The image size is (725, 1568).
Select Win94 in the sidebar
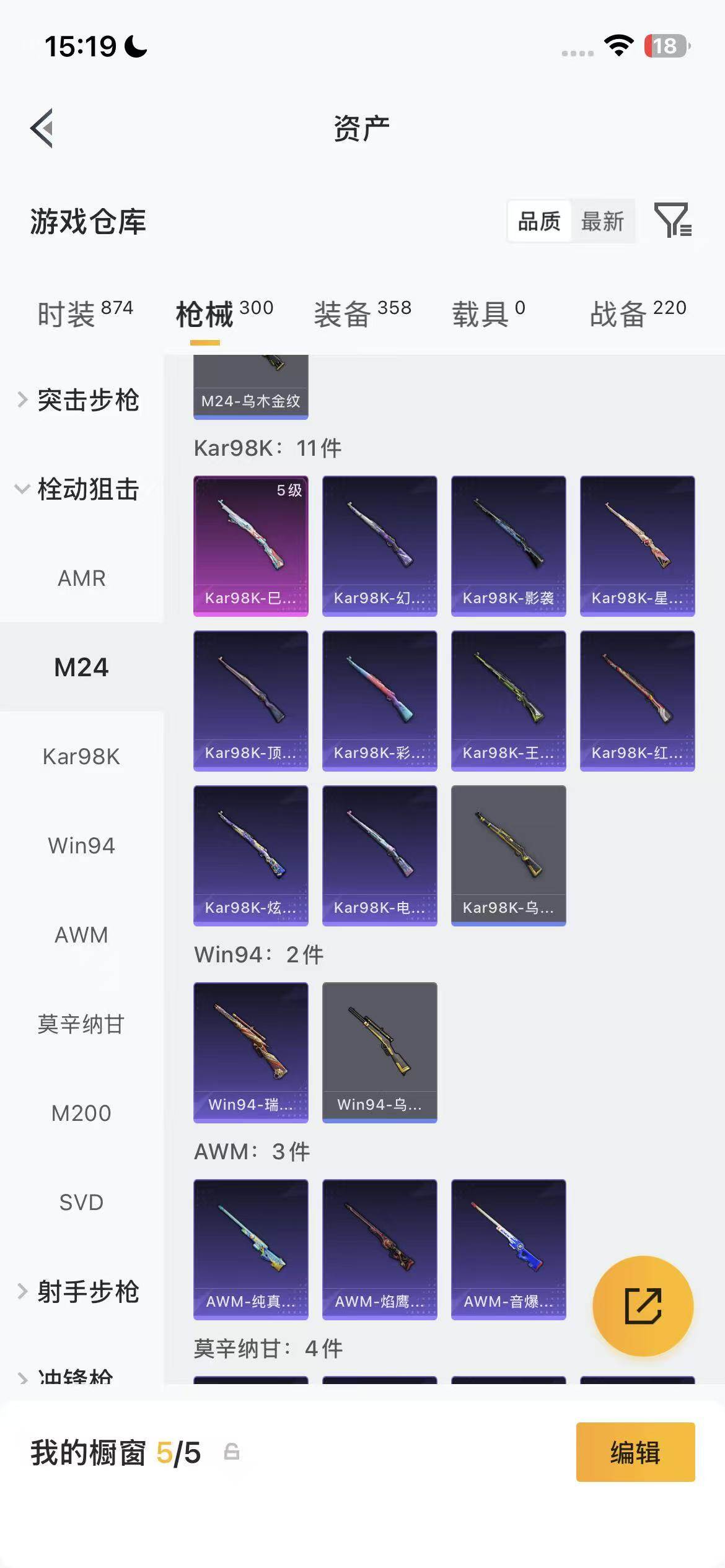point(81,845)
